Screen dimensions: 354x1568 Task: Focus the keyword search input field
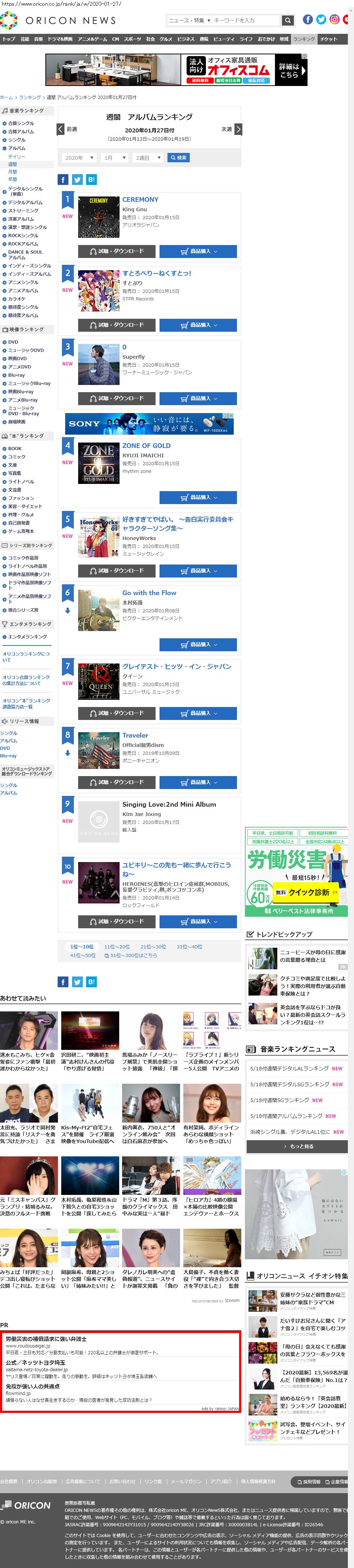pyautogui.click(x=244, y=21)
